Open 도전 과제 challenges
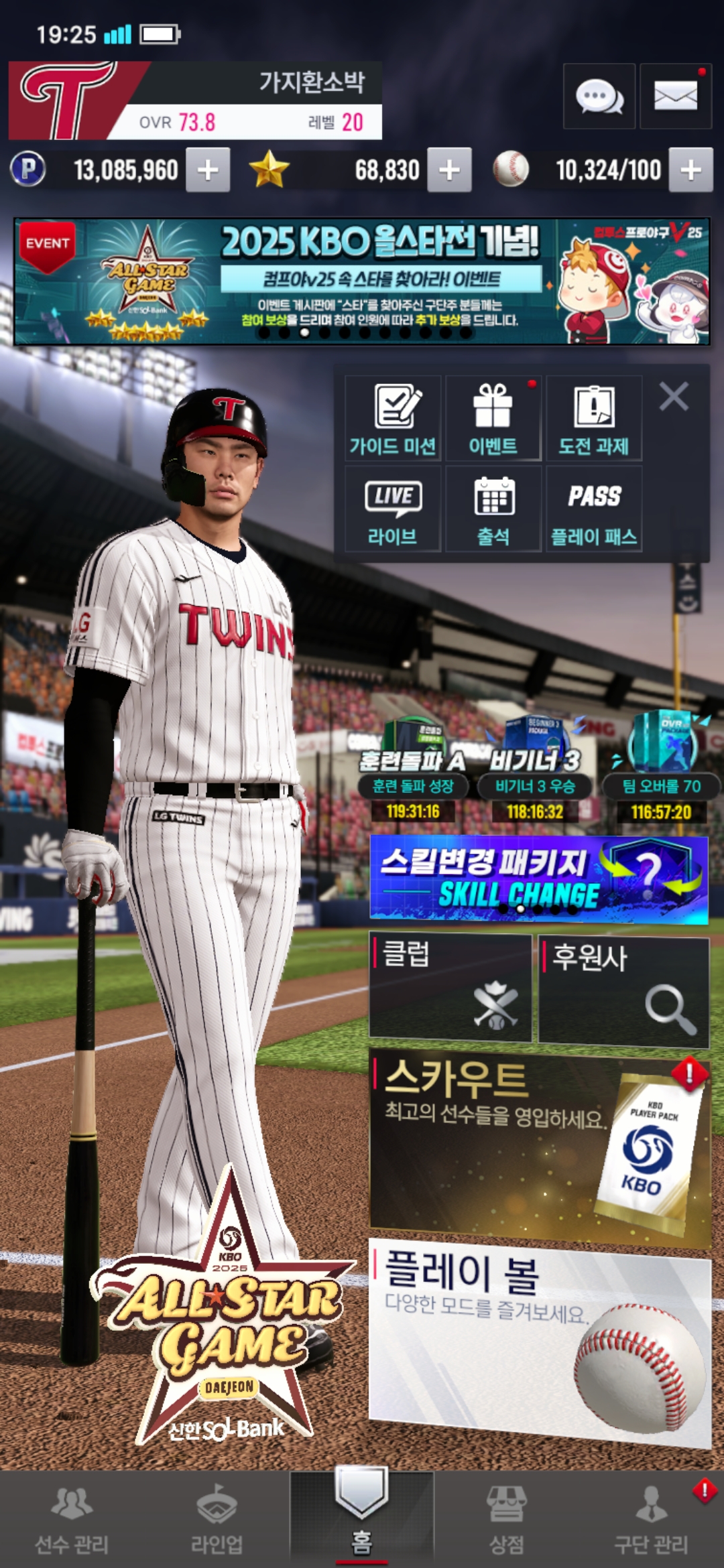The image size is (724, 1568). click(594, 419)
